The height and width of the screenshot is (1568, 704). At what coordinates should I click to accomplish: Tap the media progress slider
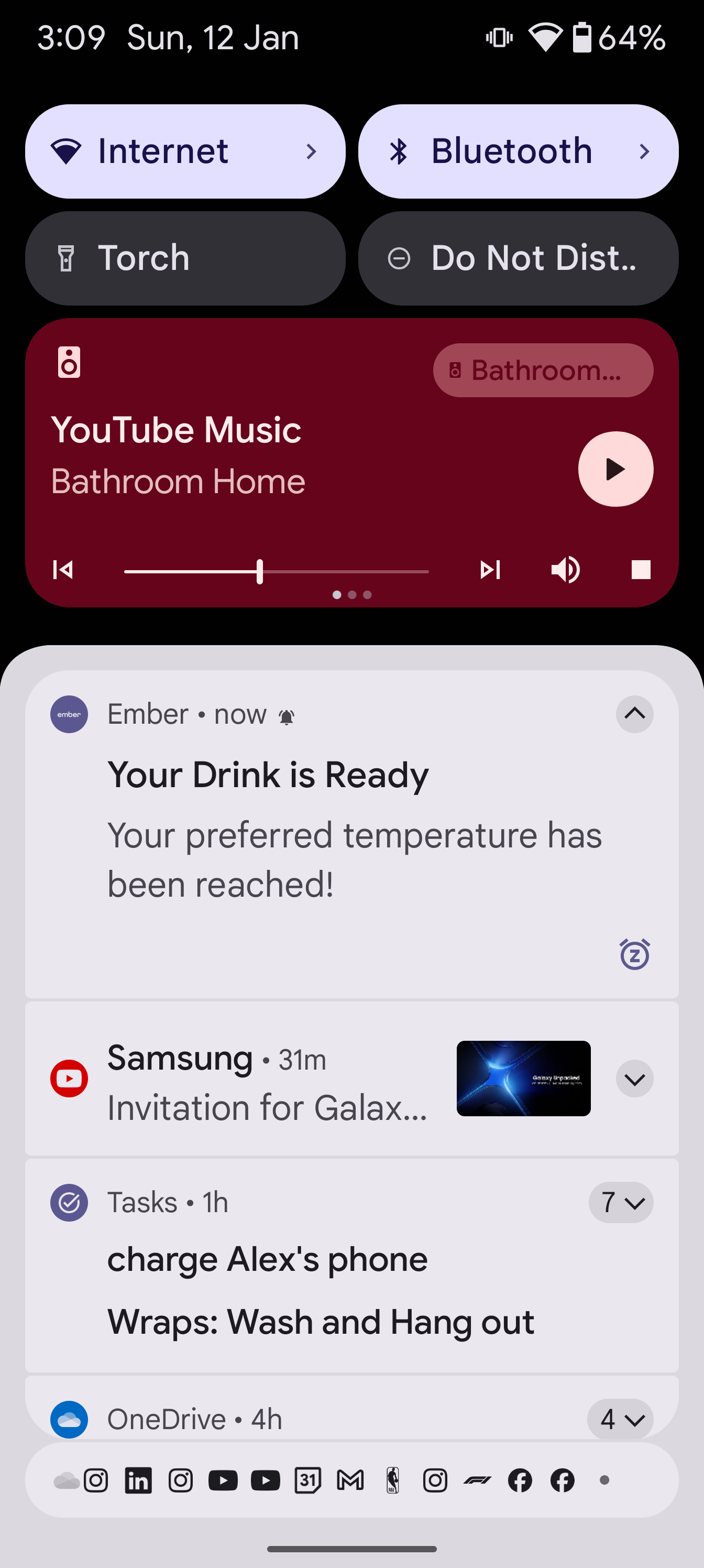[276, 572]
